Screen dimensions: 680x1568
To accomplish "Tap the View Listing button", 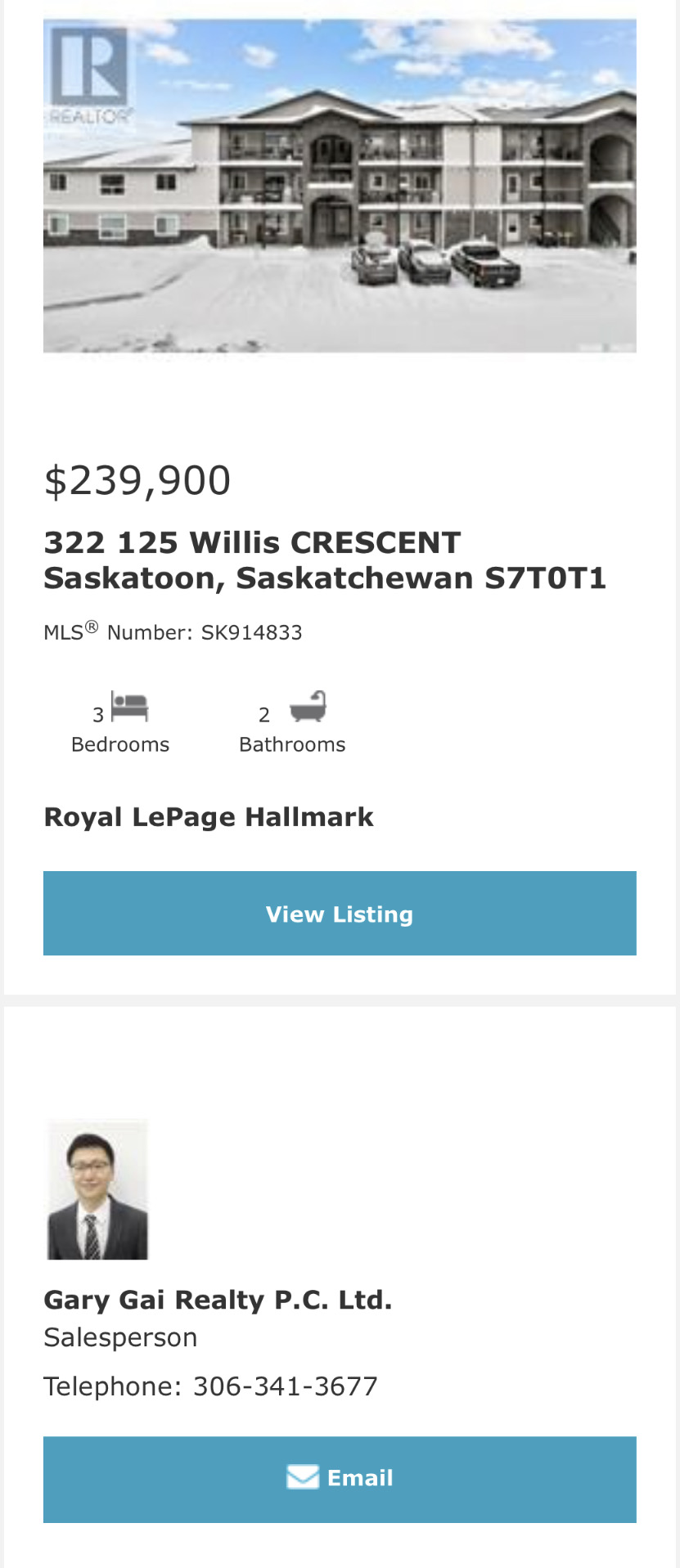I will tap(340, 914).
